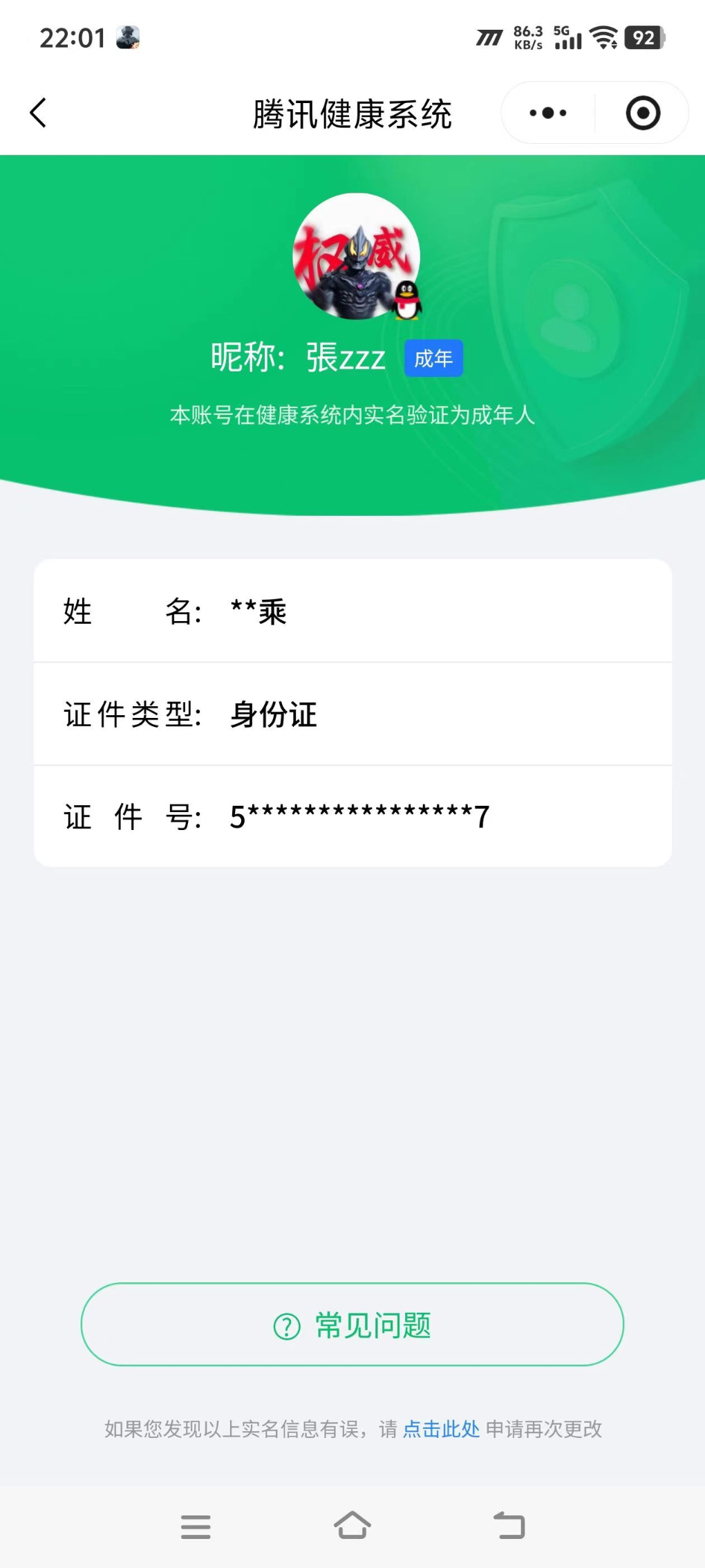Tap the 92 battery indicator

point(643,38)
